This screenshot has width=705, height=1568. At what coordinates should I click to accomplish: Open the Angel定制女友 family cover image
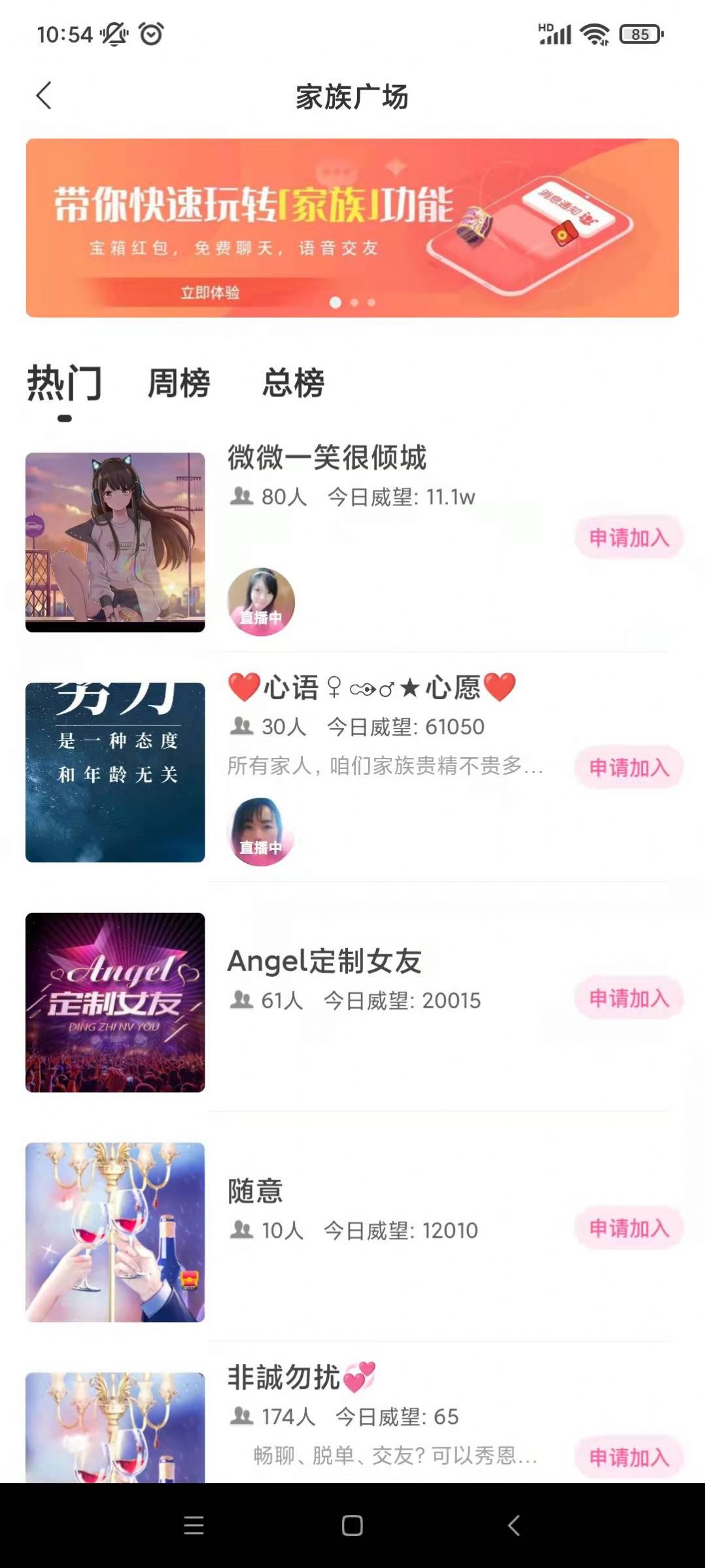tap(115, 1002)
